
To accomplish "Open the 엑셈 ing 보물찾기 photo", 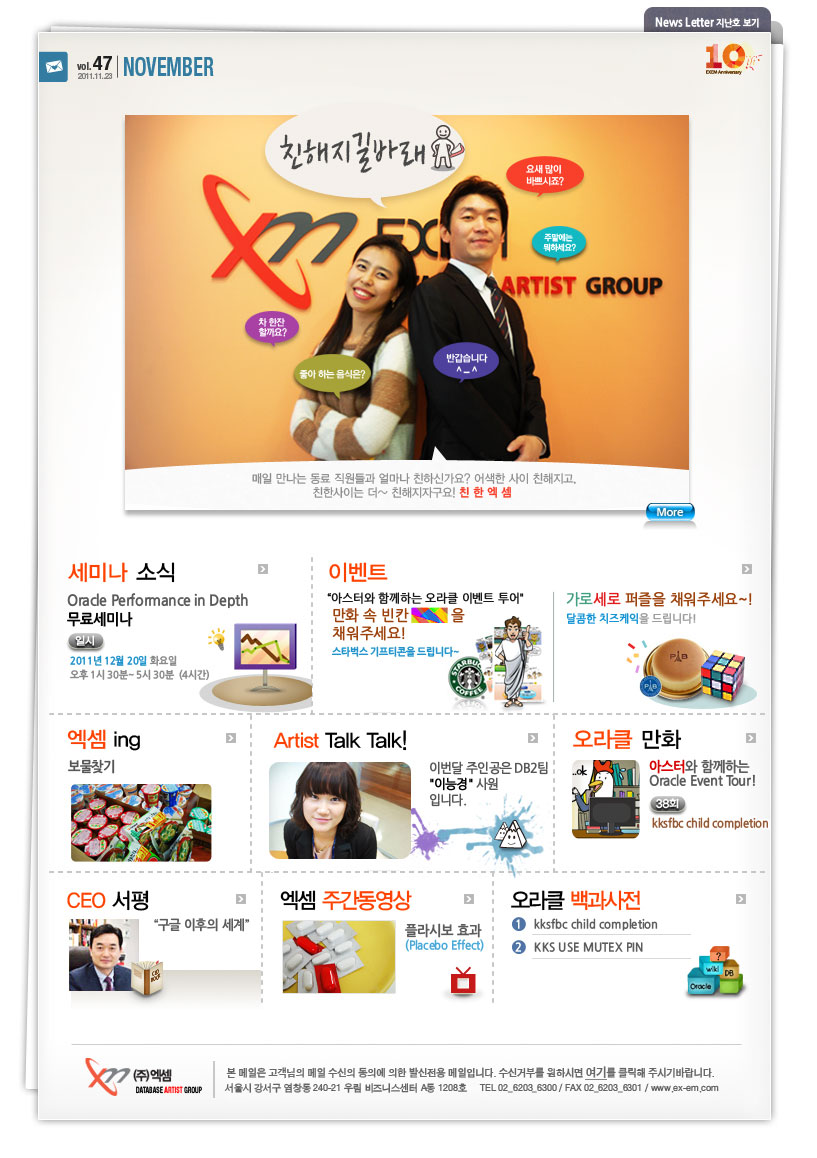I will click(x=141, y=822).
